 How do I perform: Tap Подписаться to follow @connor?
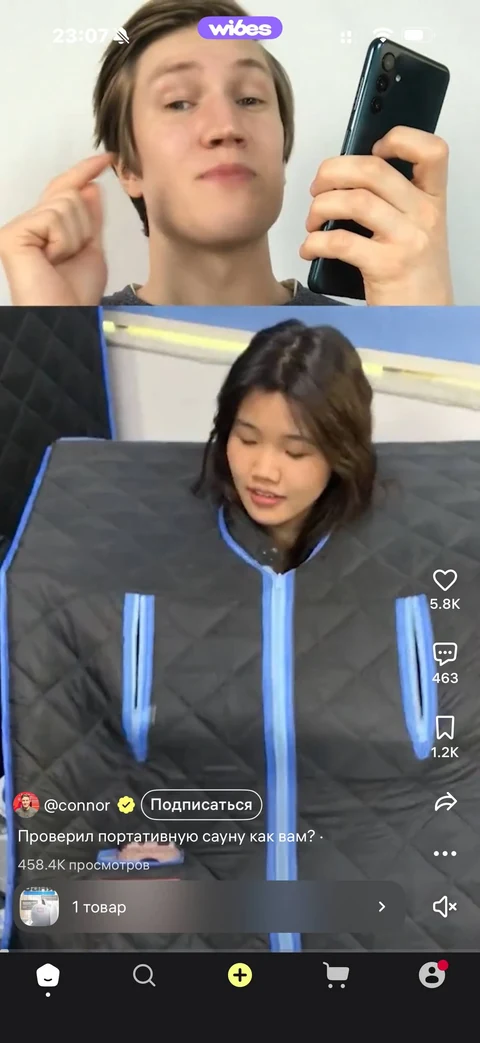click(201, 805)
